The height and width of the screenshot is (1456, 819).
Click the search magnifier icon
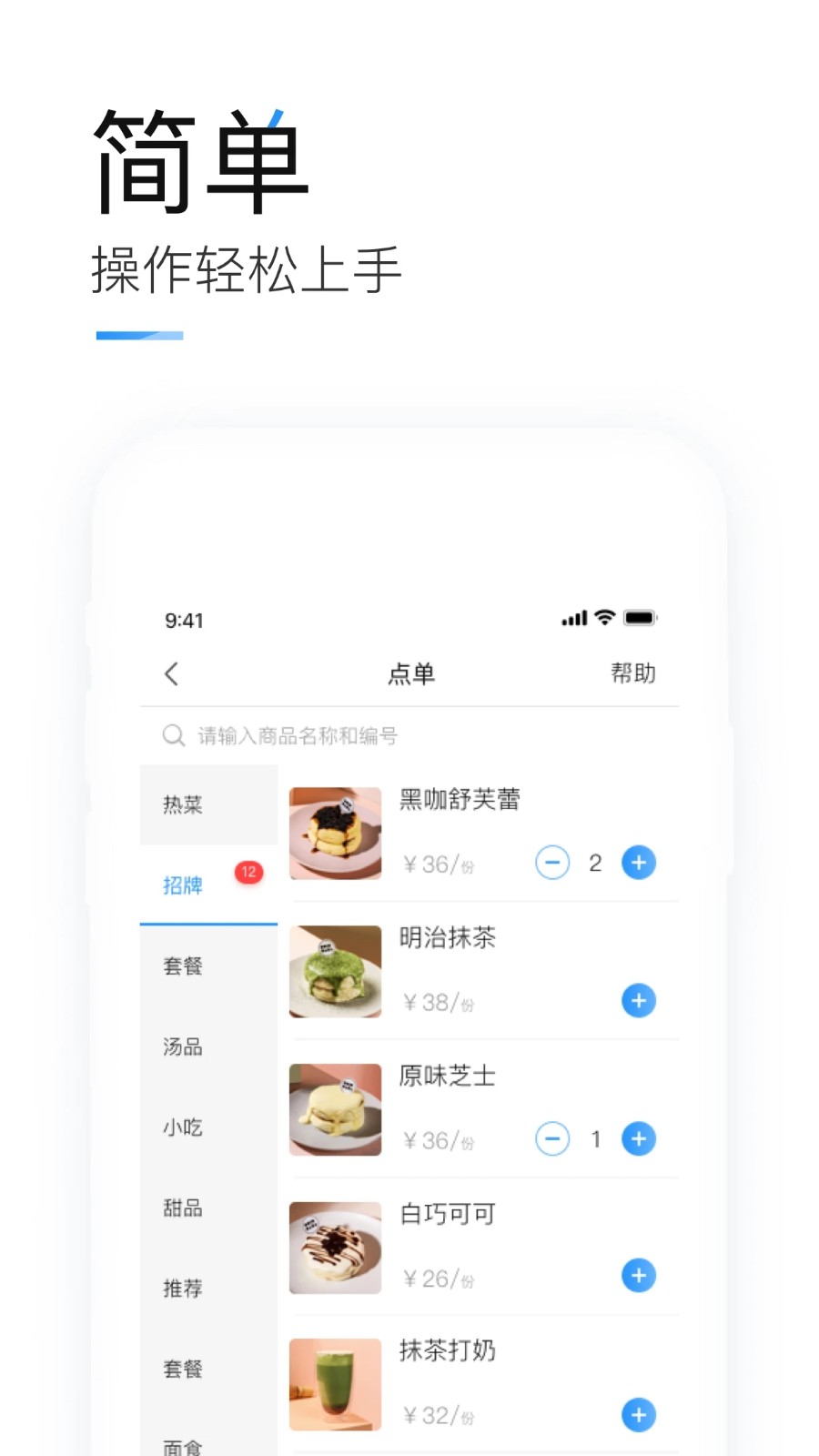click(x=173, y=735)
